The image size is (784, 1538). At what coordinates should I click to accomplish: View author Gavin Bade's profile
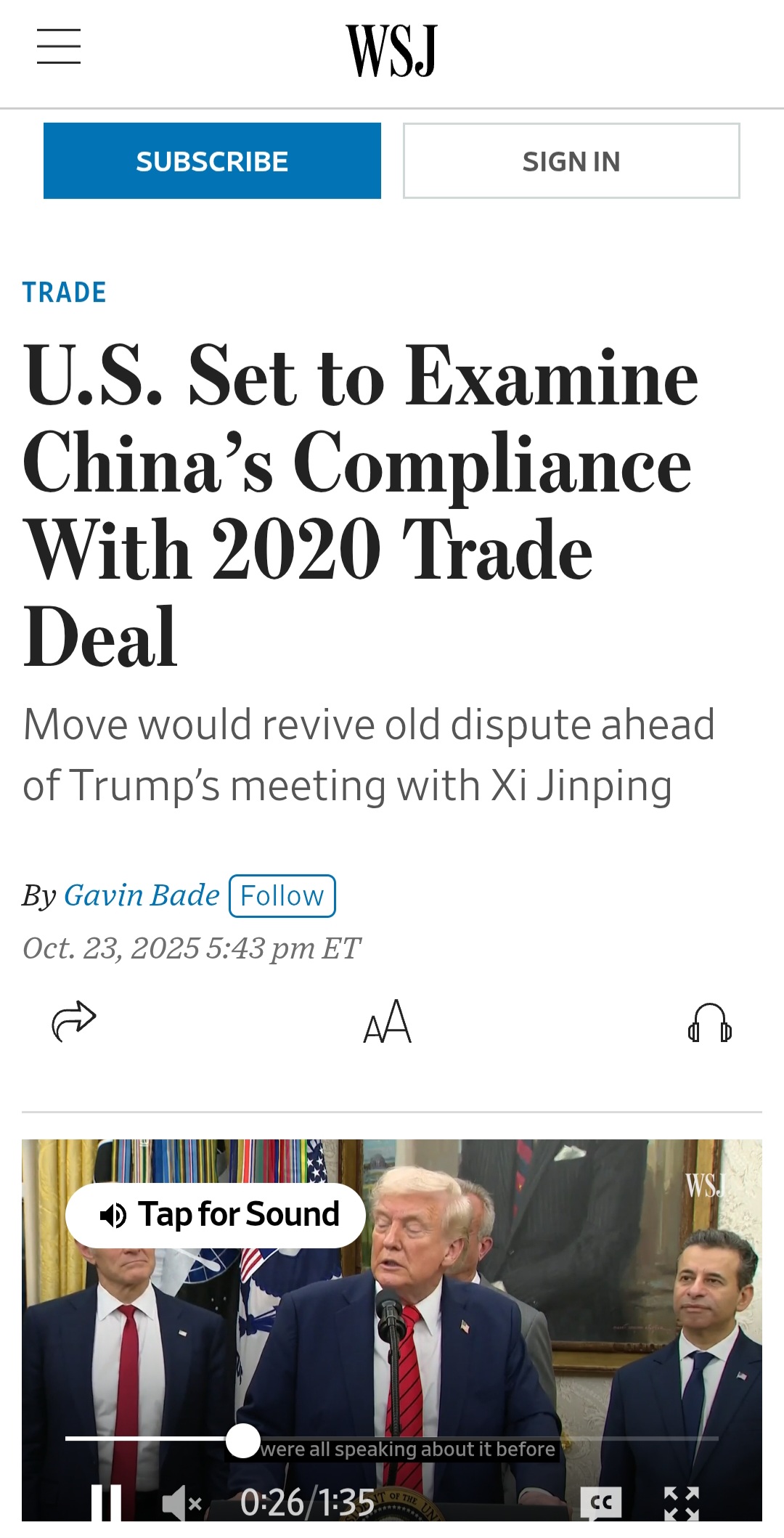click(142, 895)
